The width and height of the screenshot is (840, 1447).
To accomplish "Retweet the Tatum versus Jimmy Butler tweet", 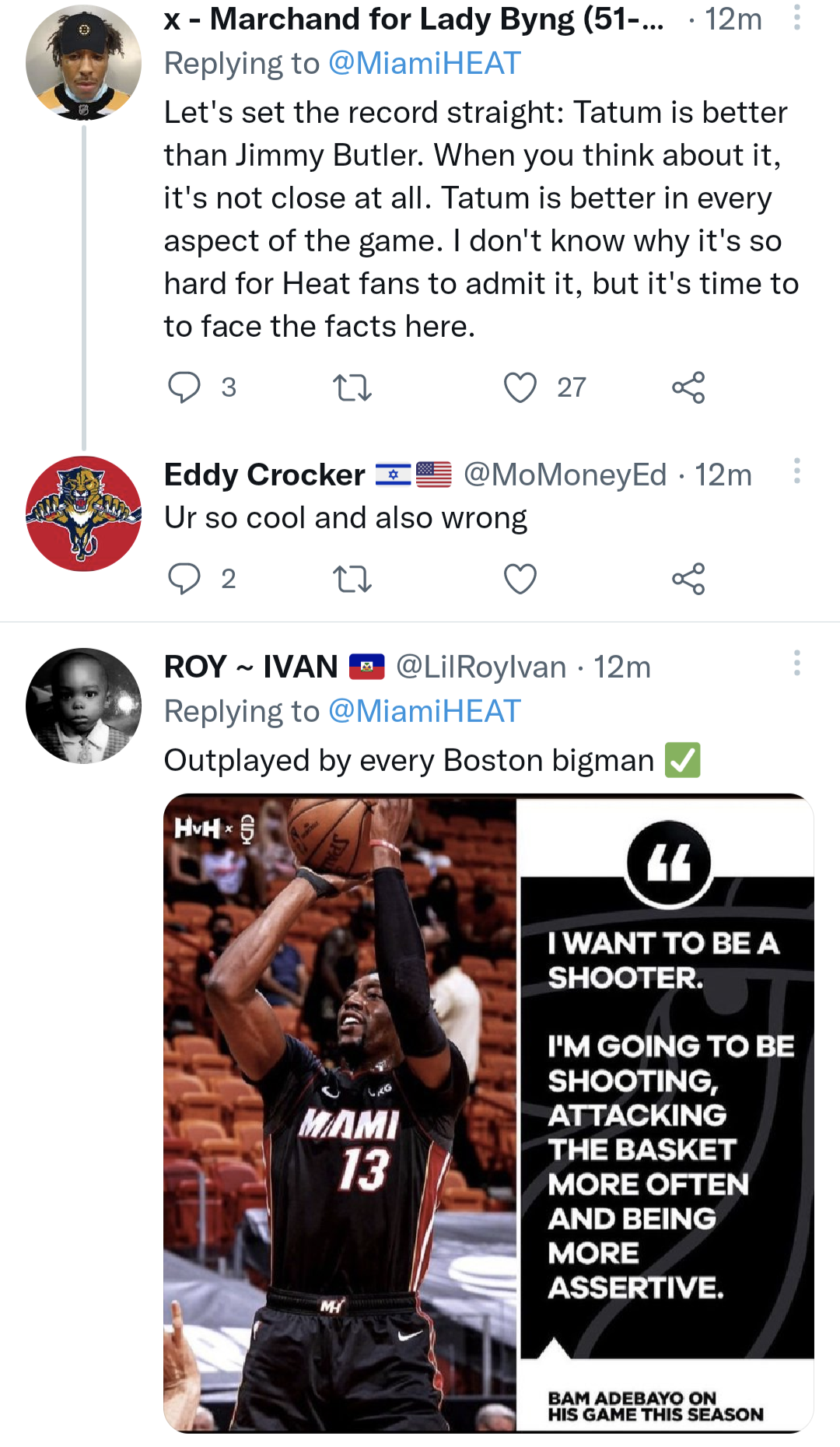I will click(352, 387).
